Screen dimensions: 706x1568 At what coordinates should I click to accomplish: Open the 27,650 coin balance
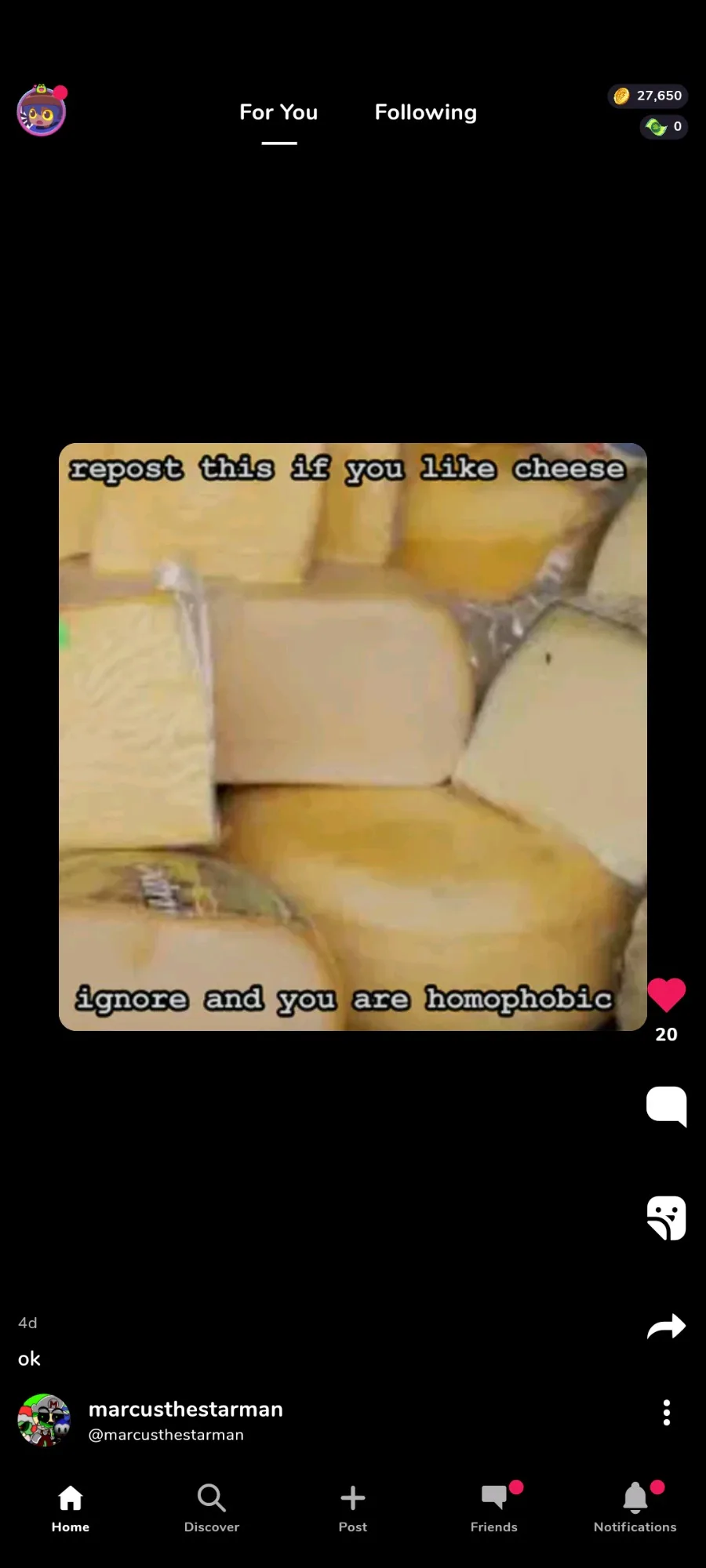(648, 96)
